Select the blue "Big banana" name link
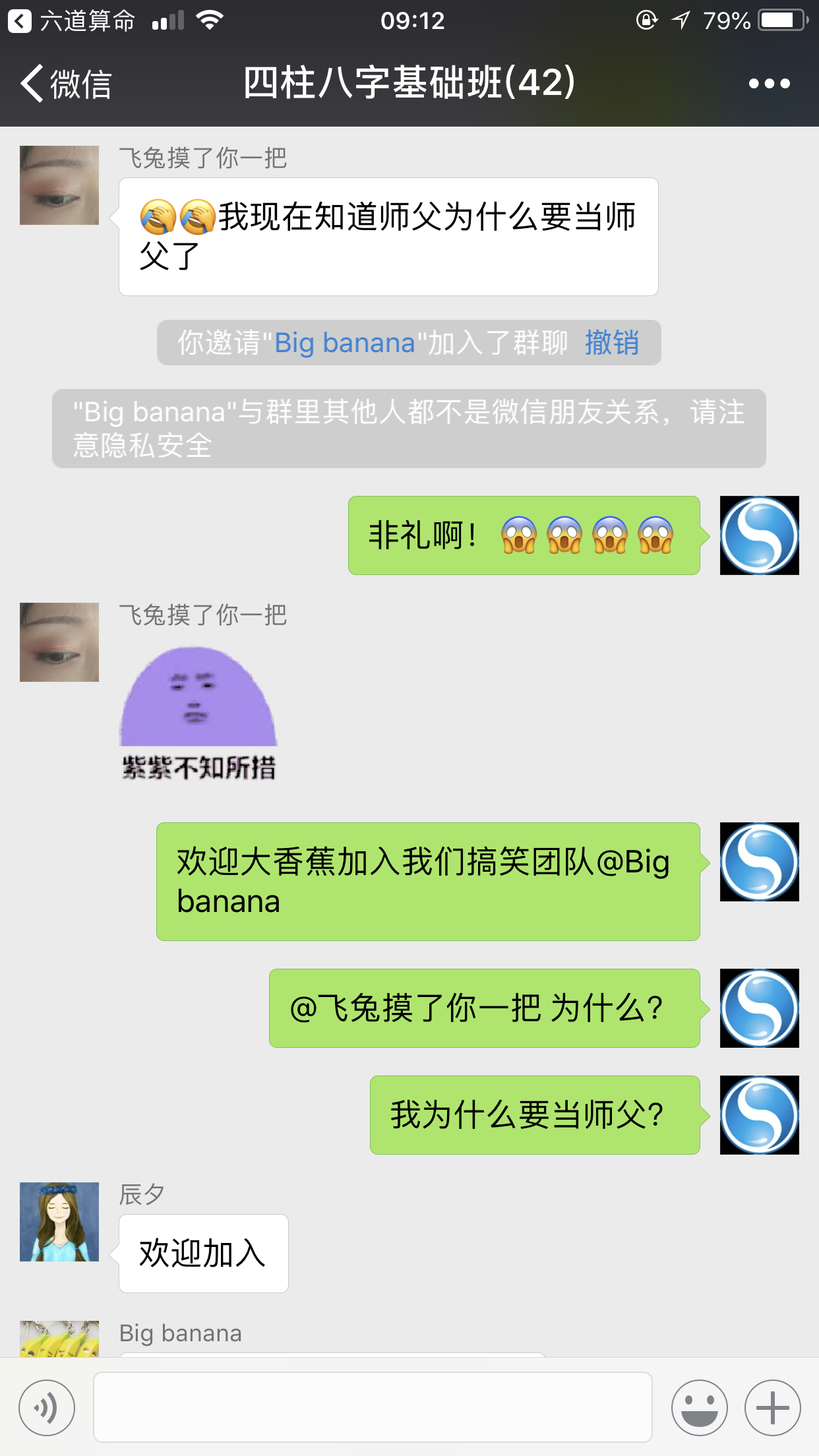Screen dimensions: 819x1456 [x=346, y=343]
